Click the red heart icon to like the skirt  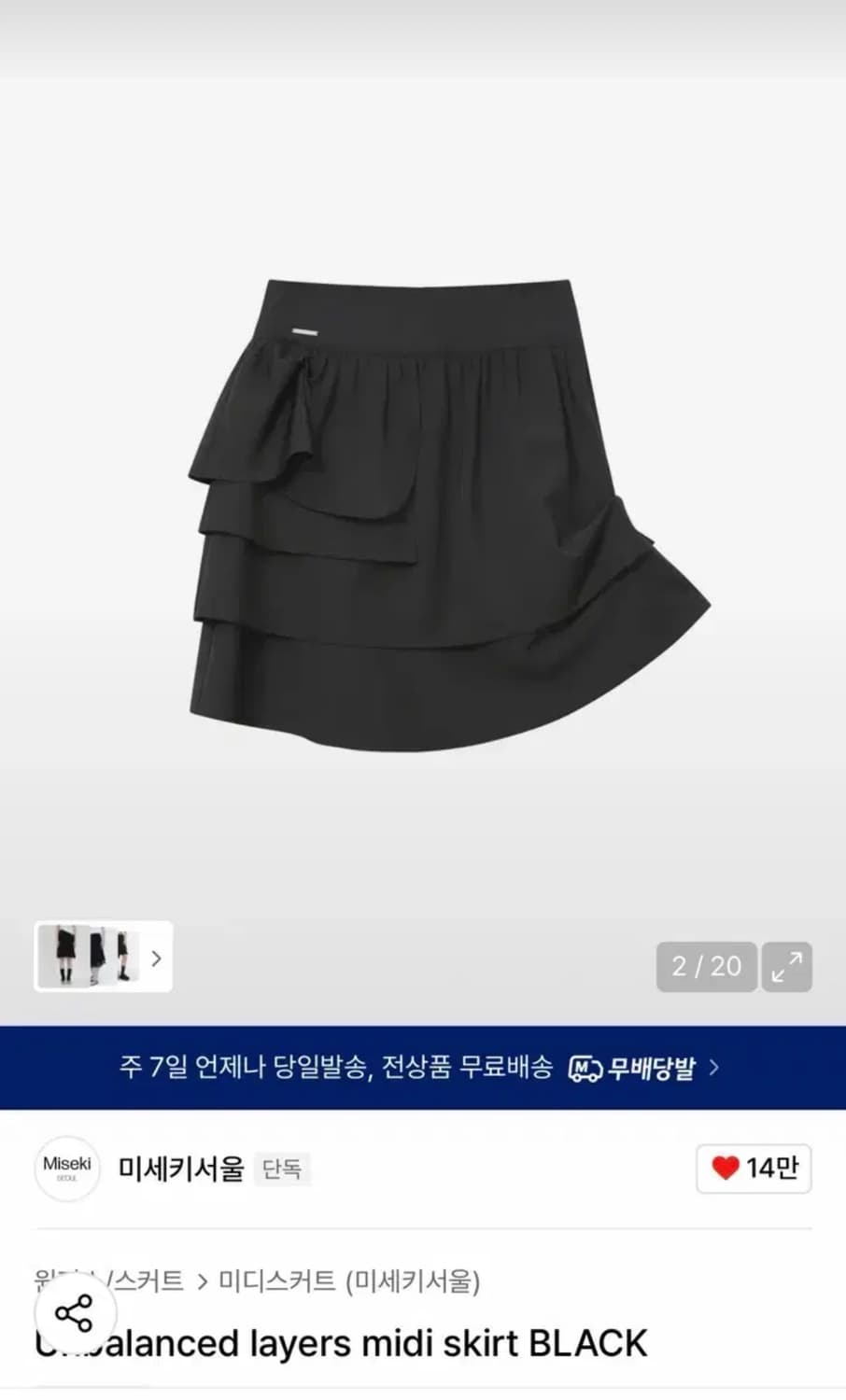pos(725,1167)
